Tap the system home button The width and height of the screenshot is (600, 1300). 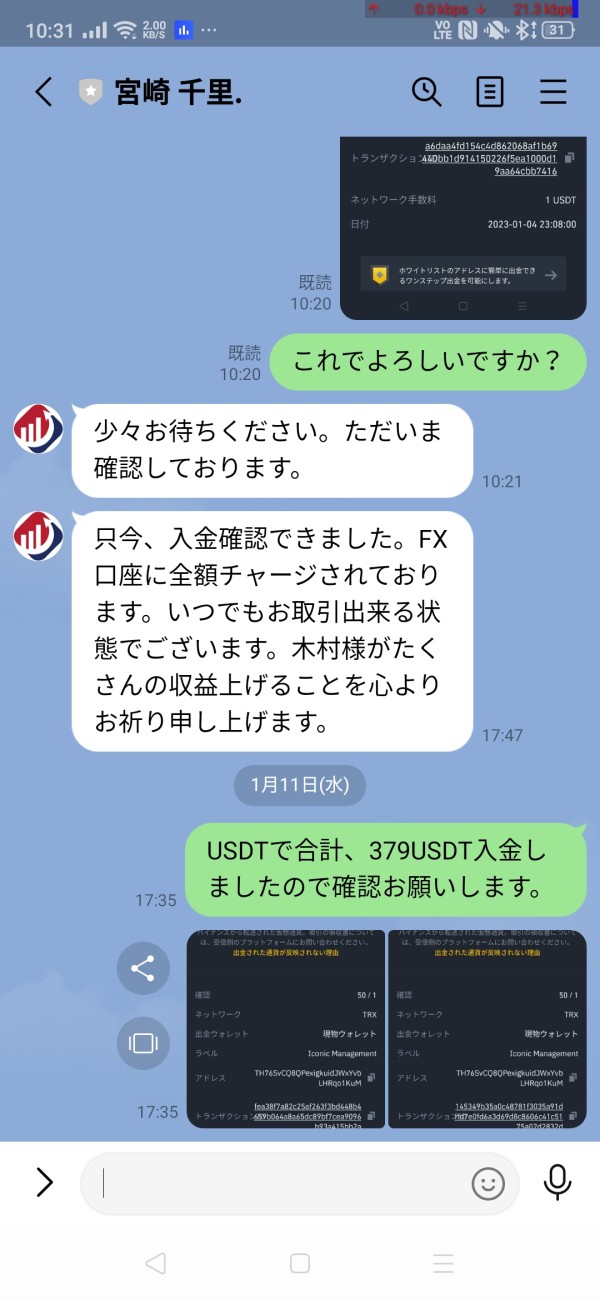300,1263
